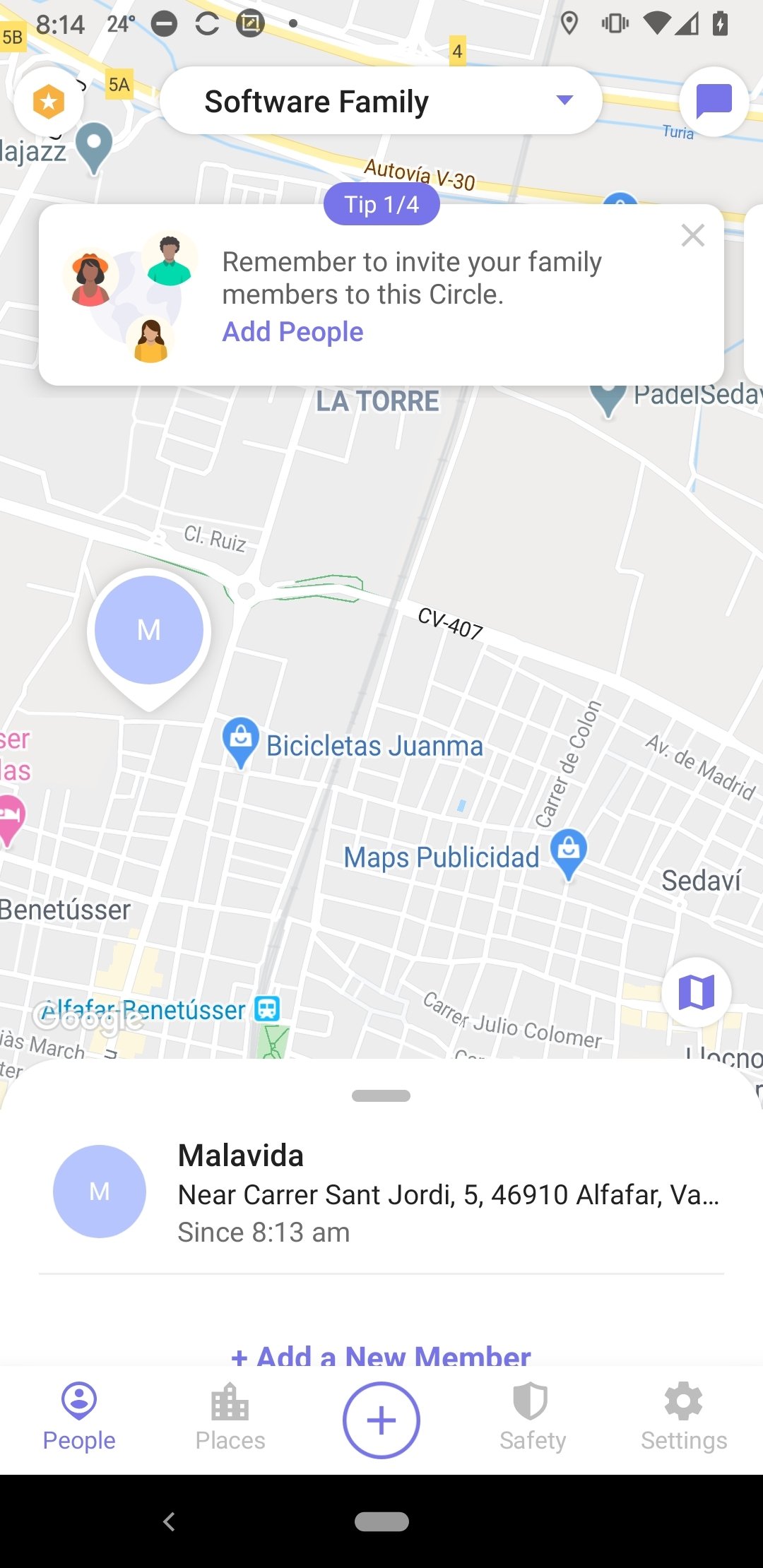
Task: Open Malavida's member profile row
Action: point(381,1192)
